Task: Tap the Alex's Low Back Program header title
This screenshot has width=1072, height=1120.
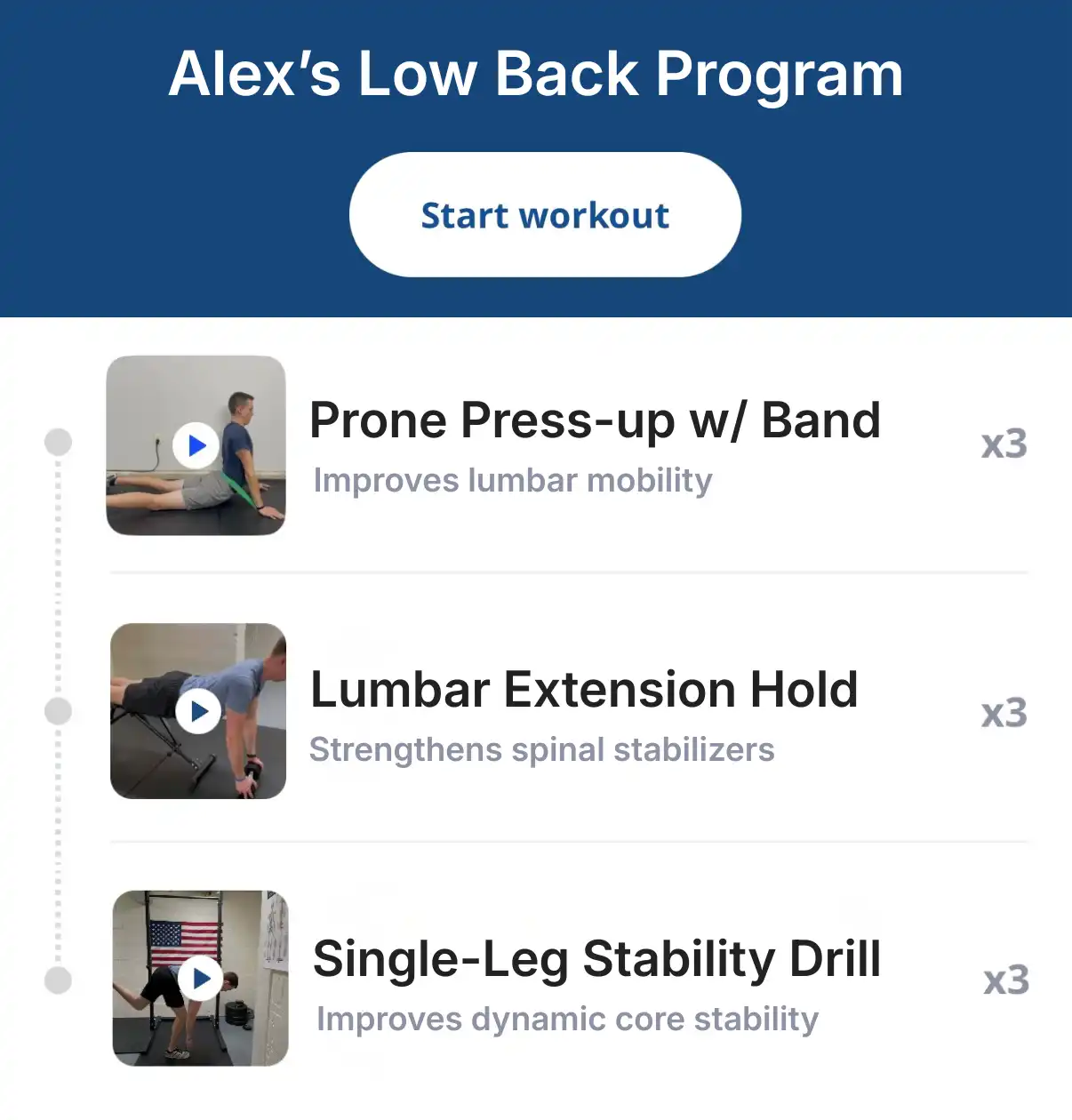Action: click(535, 74)
